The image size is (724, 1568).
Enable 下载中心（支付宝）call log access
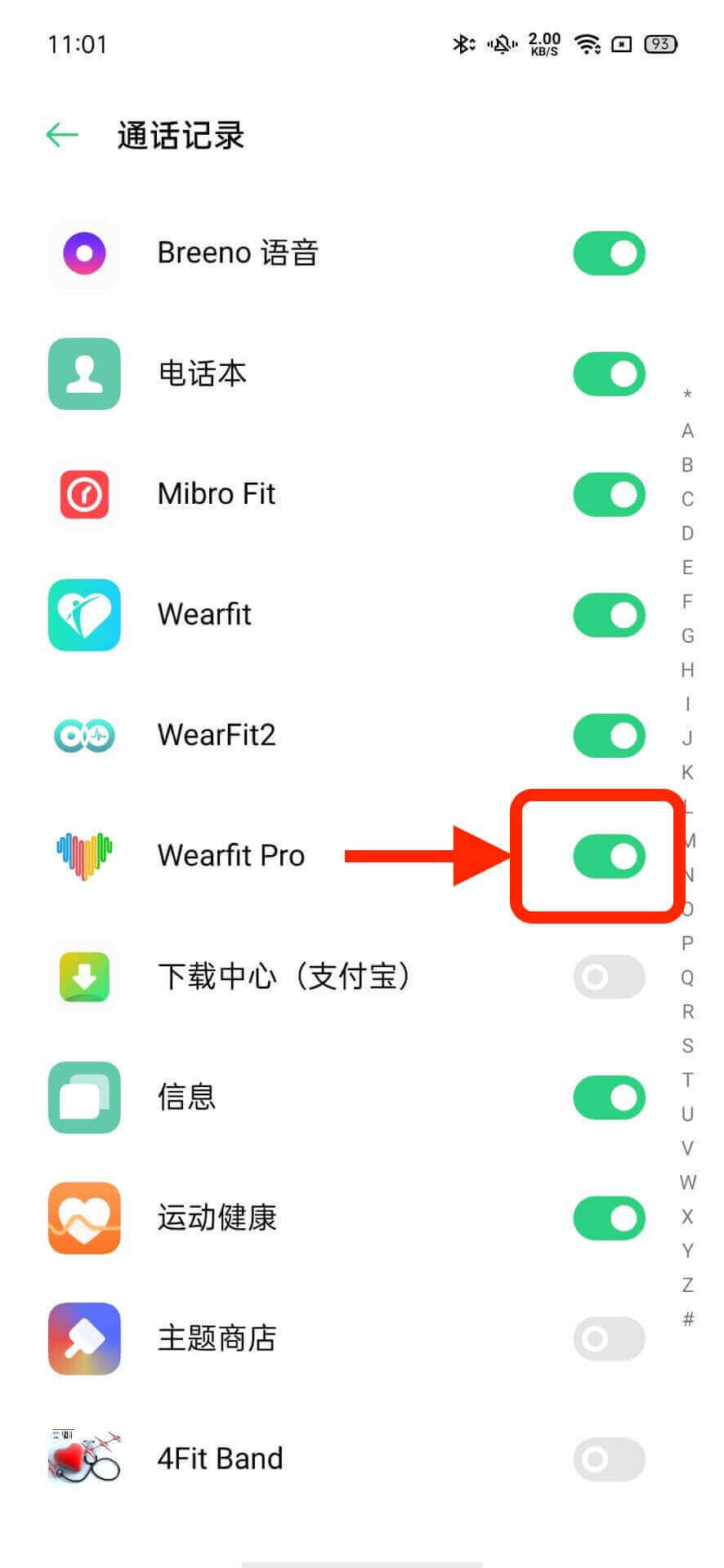coord(609,977)
